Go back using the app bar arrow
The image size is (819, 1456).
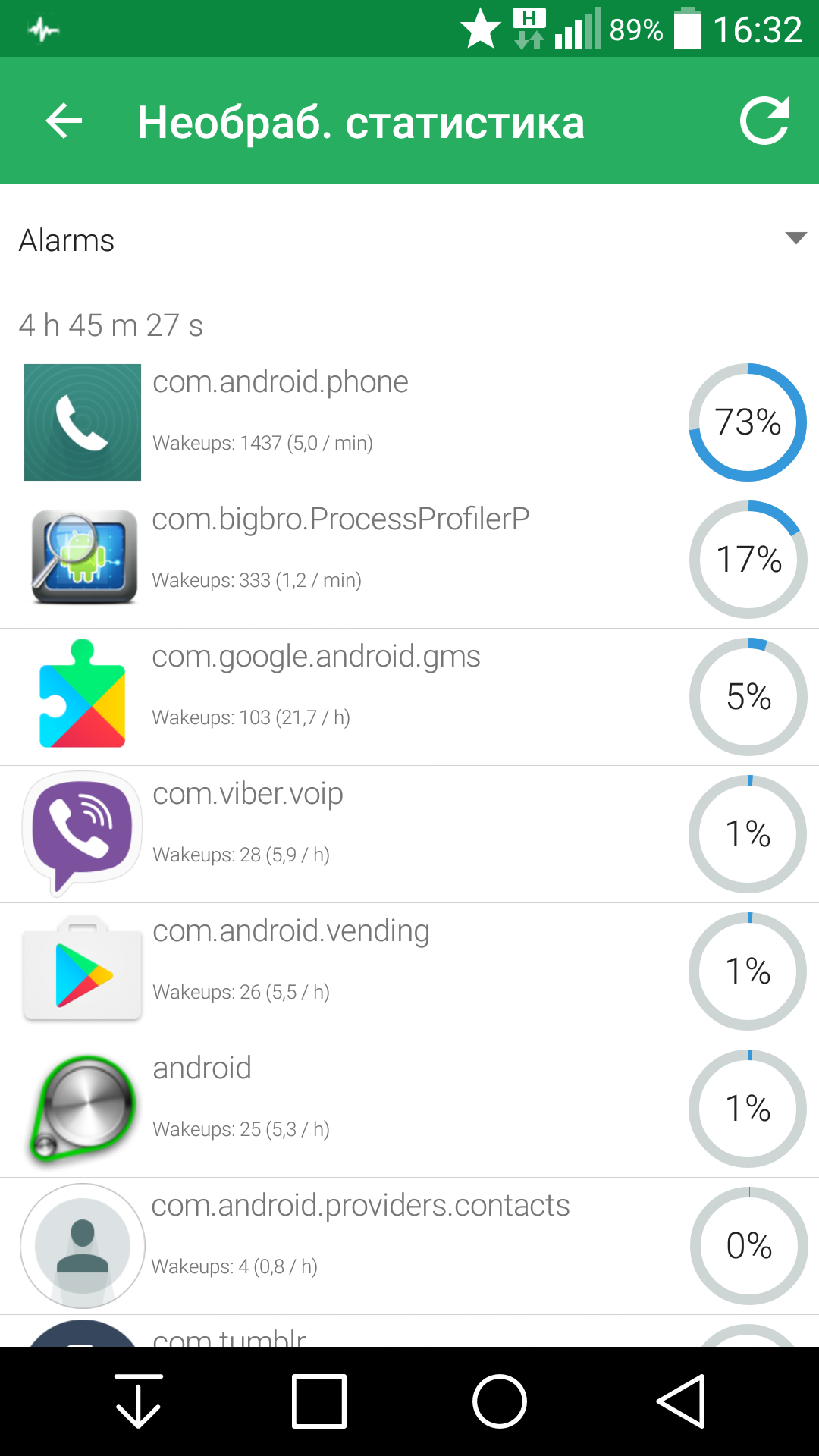[64, 121]
